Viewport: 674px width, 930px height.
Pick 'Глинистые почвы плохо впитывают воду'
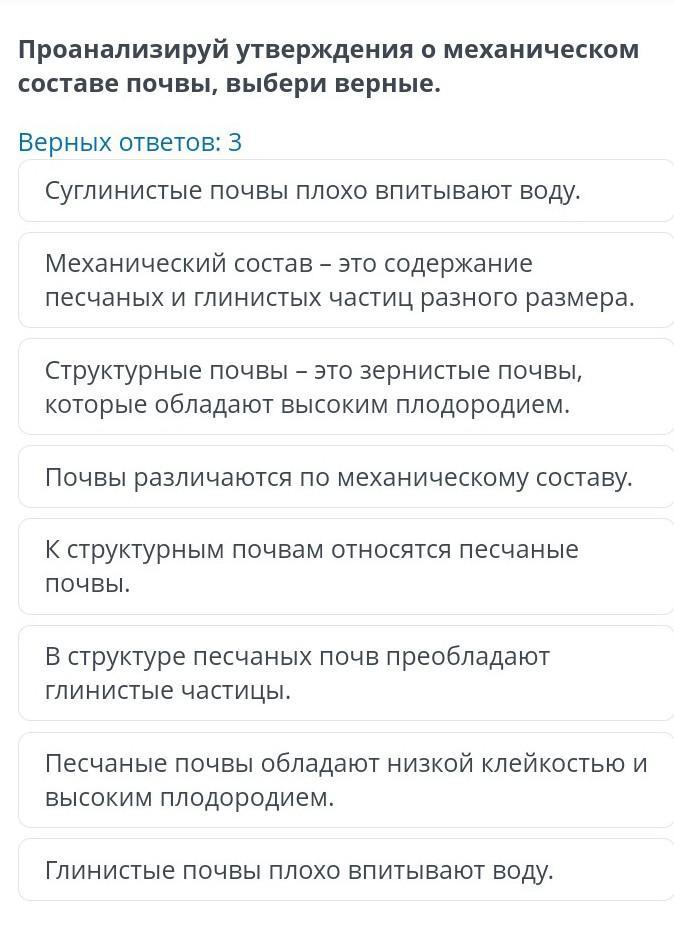coord(346,870)
